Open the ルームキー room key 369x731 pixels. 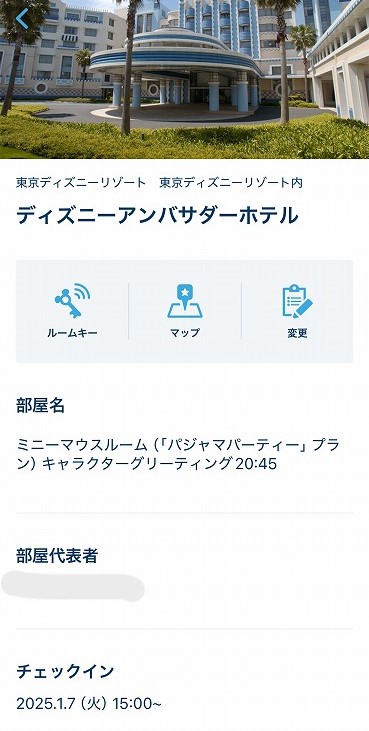[x=72, y=311]
